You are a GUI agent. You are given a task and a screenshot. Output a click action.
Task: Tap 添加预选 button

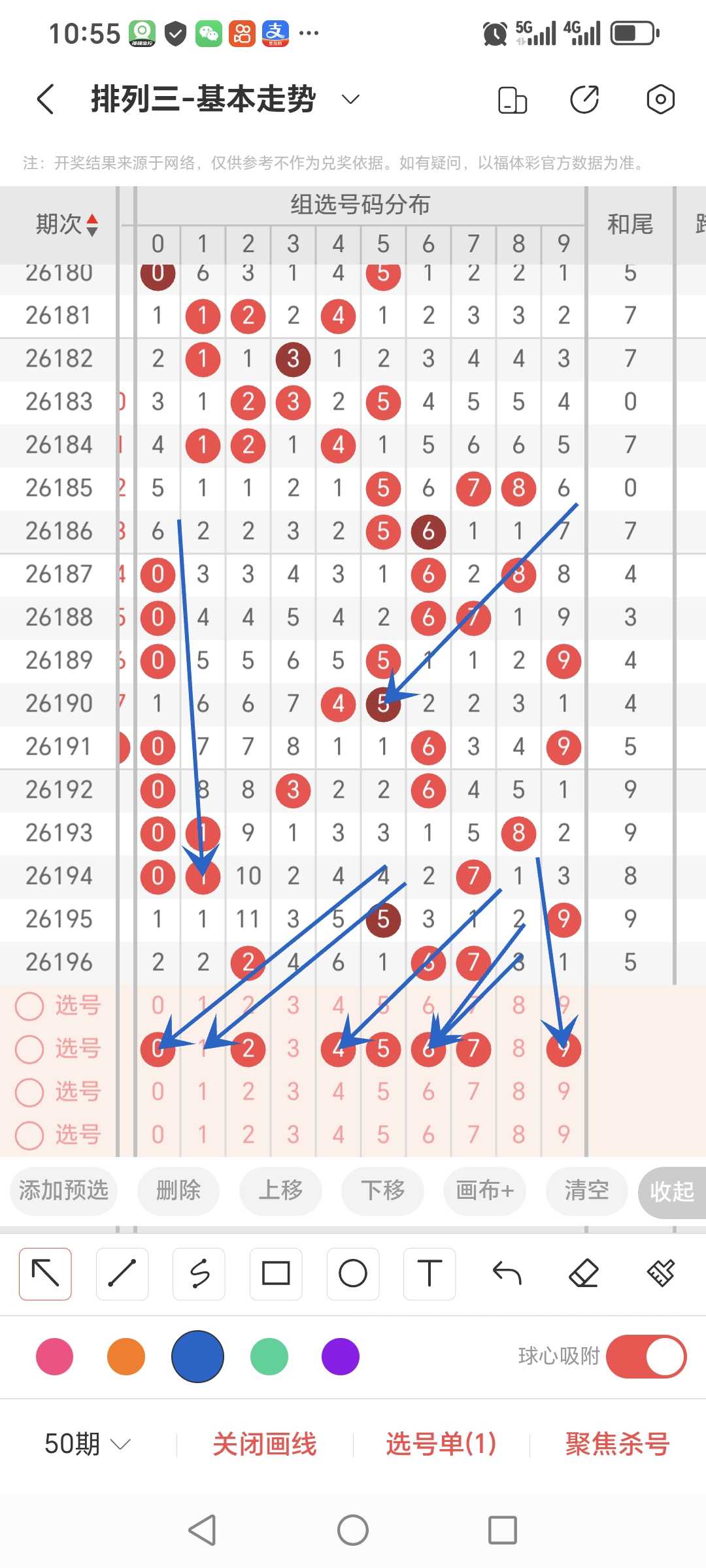[63, 1191]
